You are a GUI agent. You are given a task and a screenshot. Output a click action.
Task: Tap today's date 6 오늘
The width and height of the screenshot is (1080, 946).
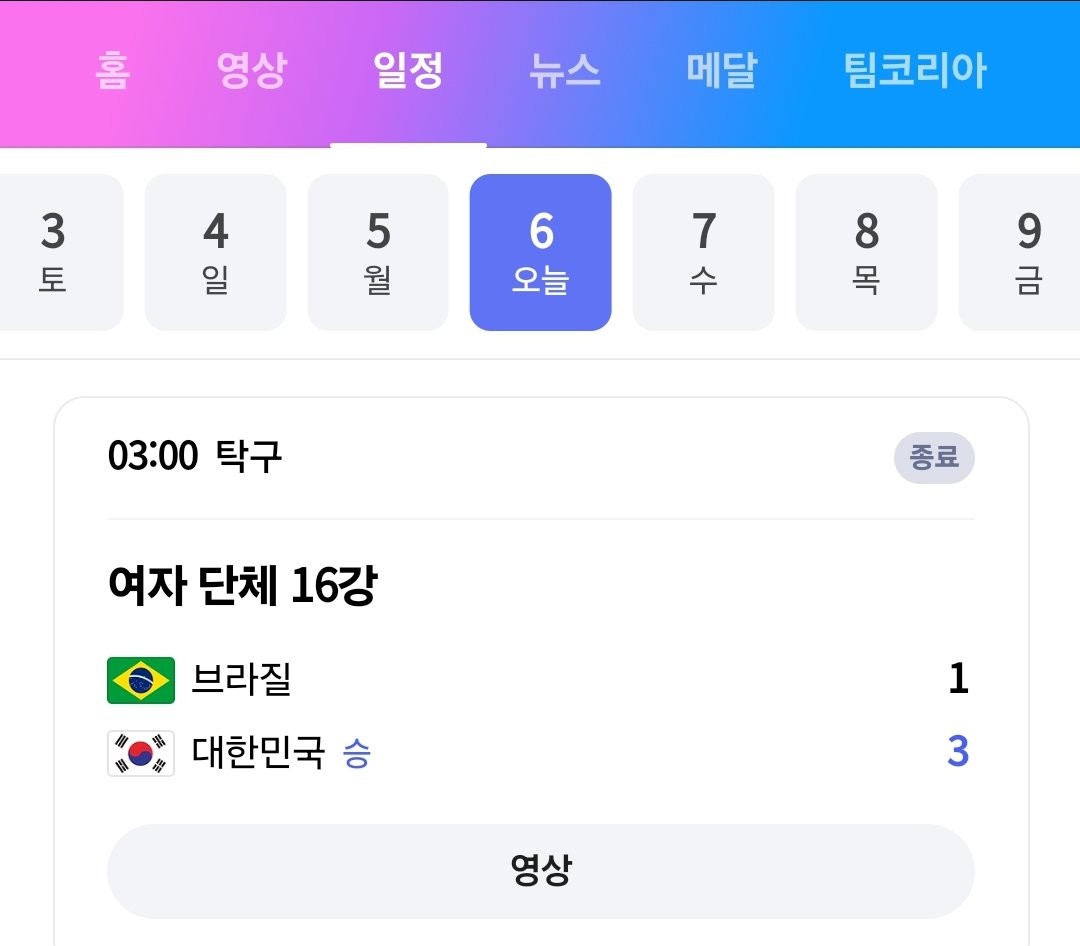point(540,252)
